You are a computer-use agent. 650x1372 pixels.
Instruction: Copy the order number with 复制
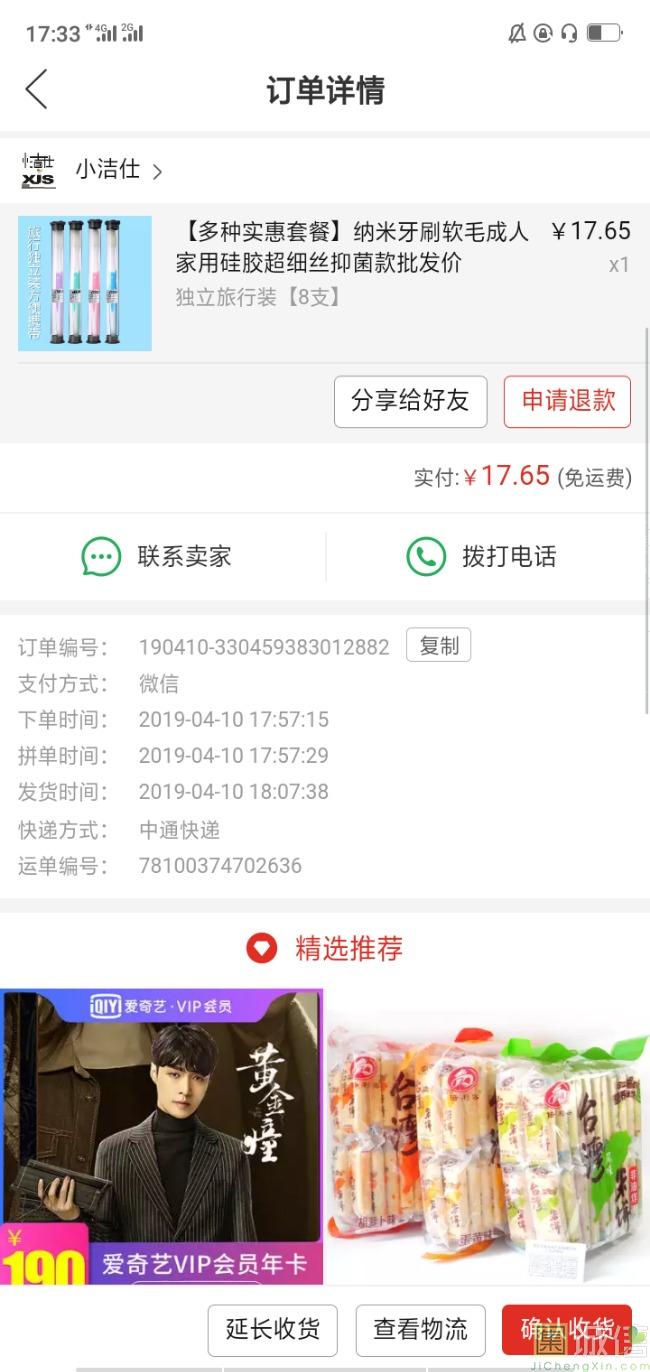click(x=438, y=646)
